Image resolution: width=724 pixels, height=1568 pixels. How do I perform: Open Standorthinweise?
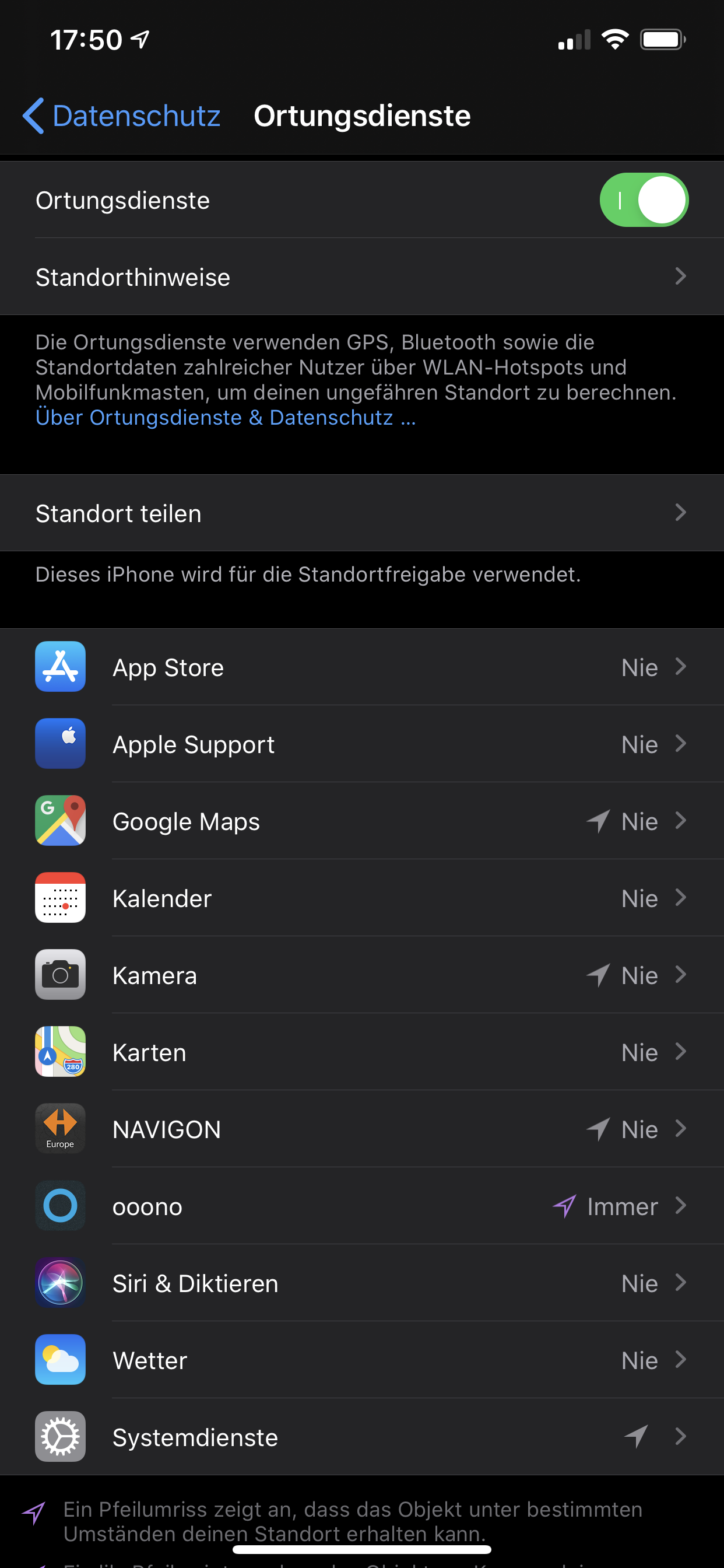(361, 277)
